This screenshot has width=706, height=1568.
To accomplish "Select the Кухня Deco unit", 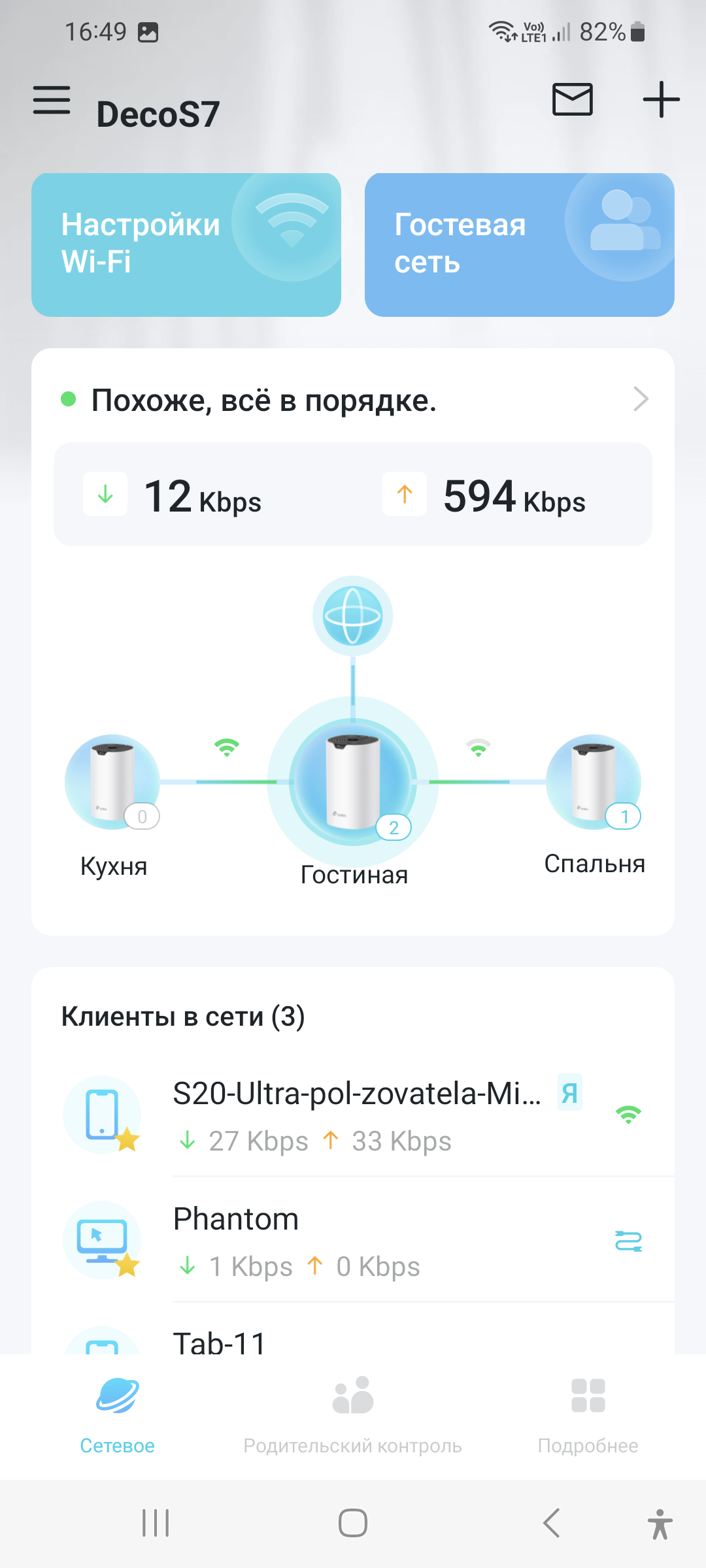I will (112, 782).
